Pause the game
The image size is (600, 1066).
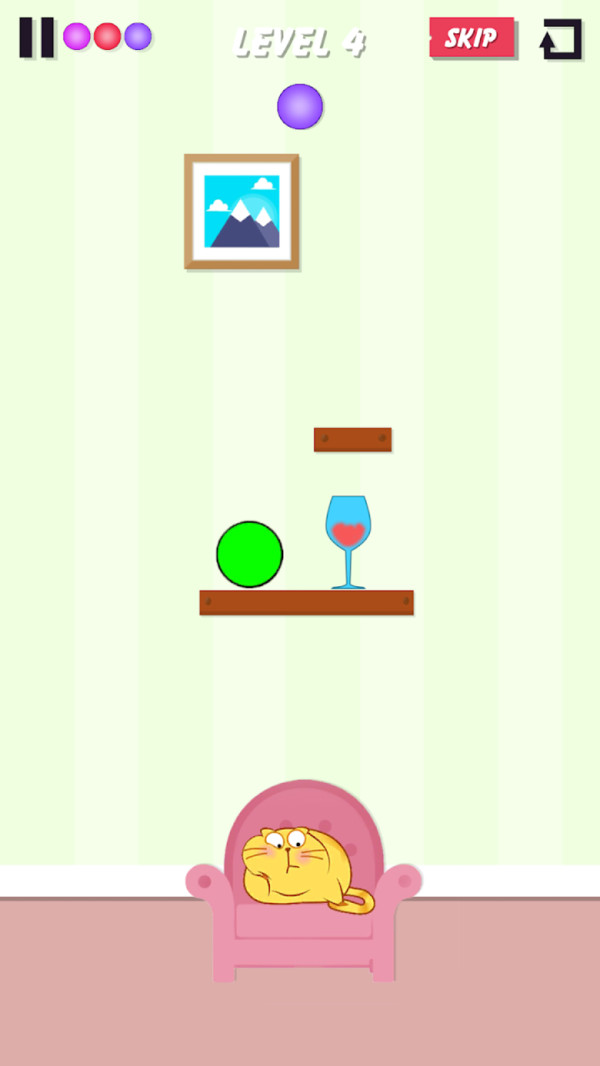point(37,37)
